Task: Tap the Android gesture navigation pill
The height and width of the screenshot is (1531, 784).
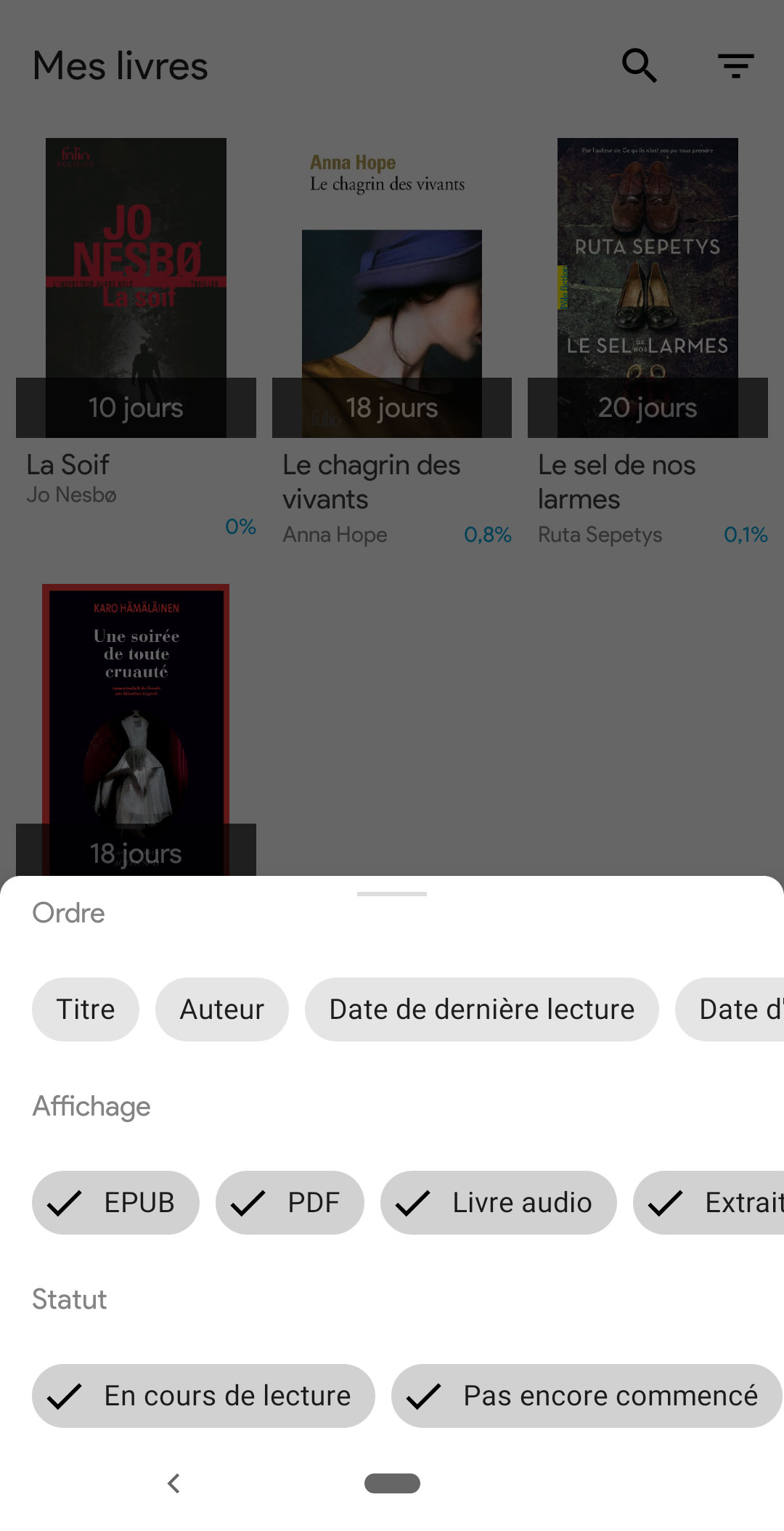Action: point(392,1485)
